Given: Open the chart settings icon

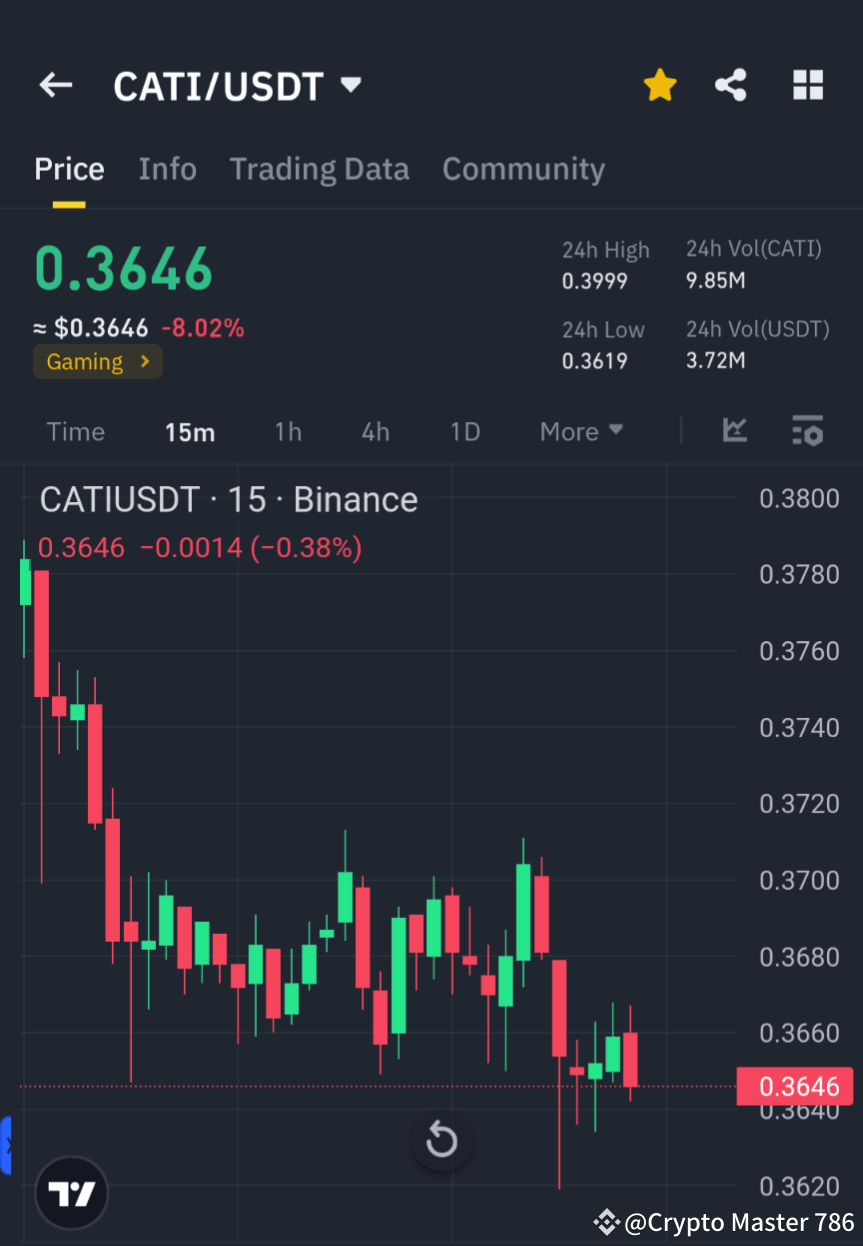Looking at the screenshot, I should (x=808, y=431).
